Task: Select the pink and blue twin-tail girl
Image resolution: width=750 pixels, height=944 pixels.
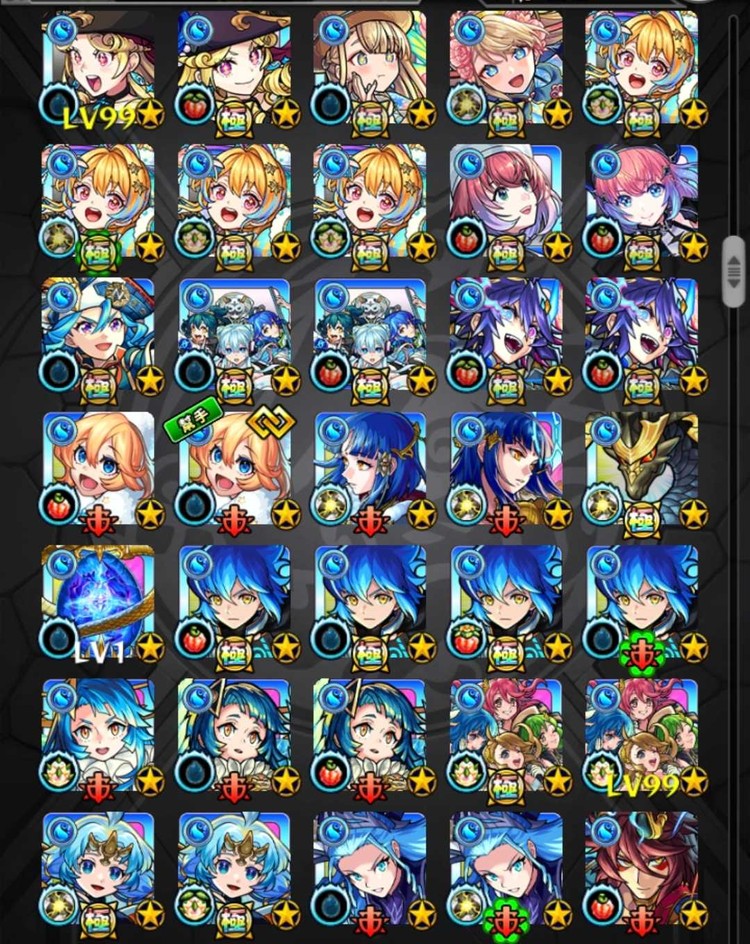Action: click(x=641, y=201)
